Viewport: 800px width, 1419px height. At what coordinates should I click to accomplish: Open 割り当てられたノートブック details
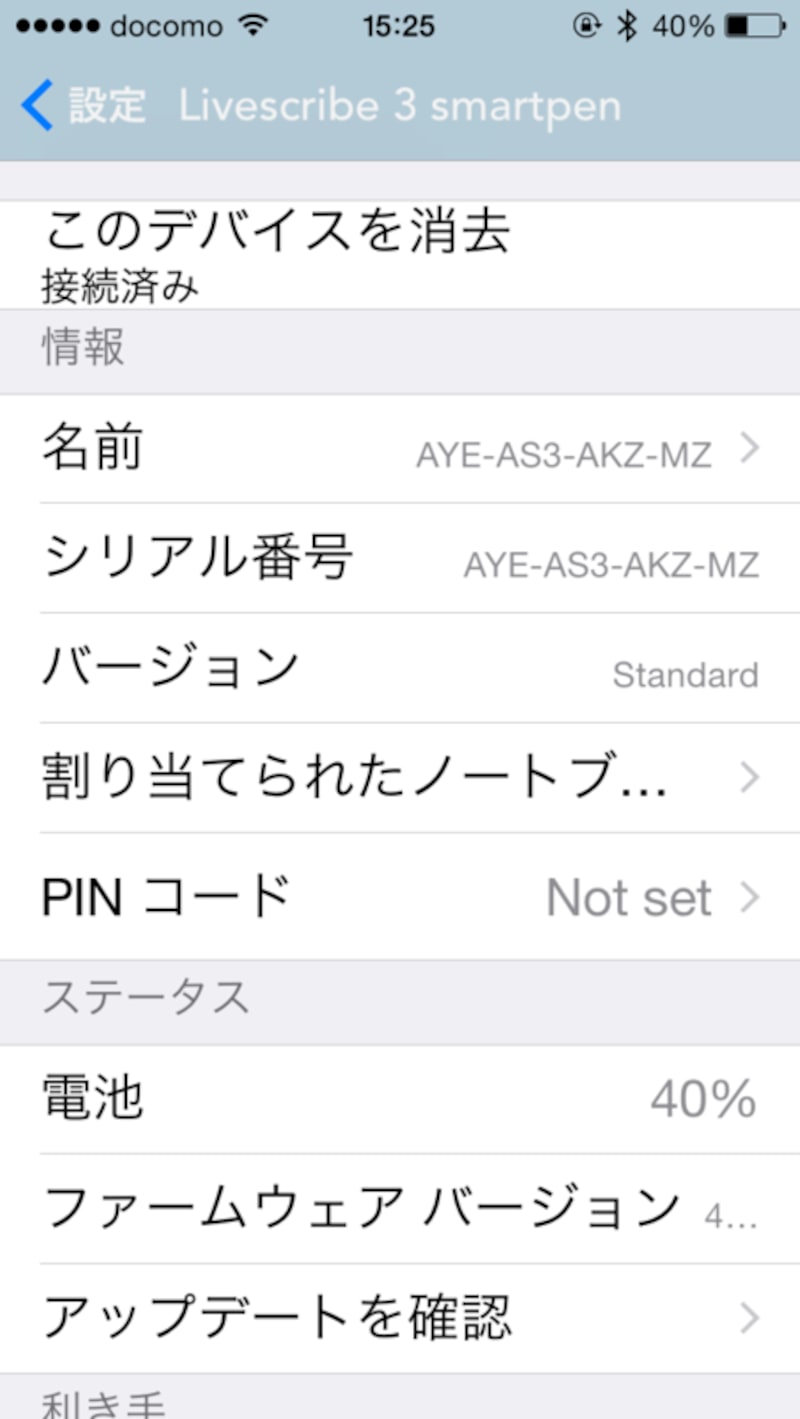click(x=400, y=777)
